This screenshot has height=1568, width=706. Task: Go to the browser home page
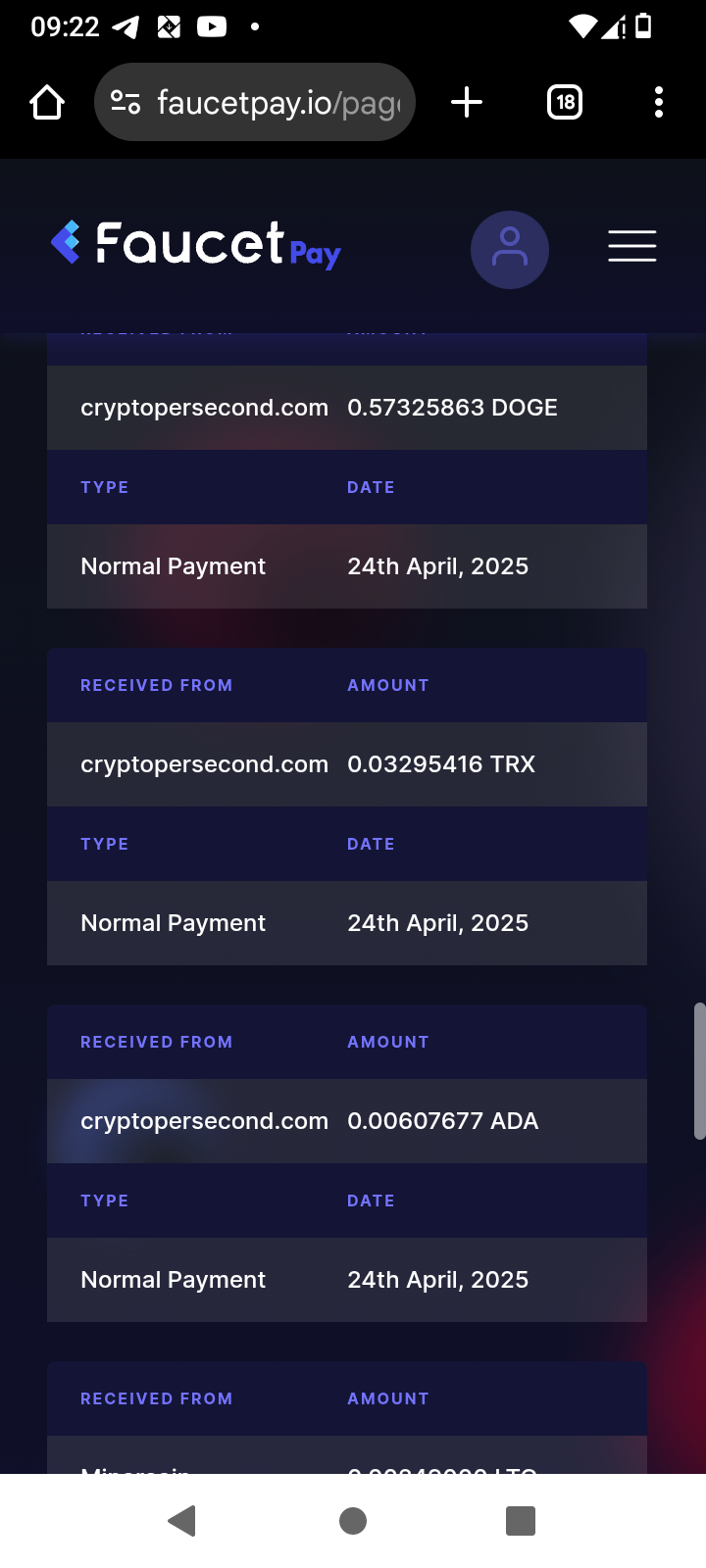(x=47, y=102)
